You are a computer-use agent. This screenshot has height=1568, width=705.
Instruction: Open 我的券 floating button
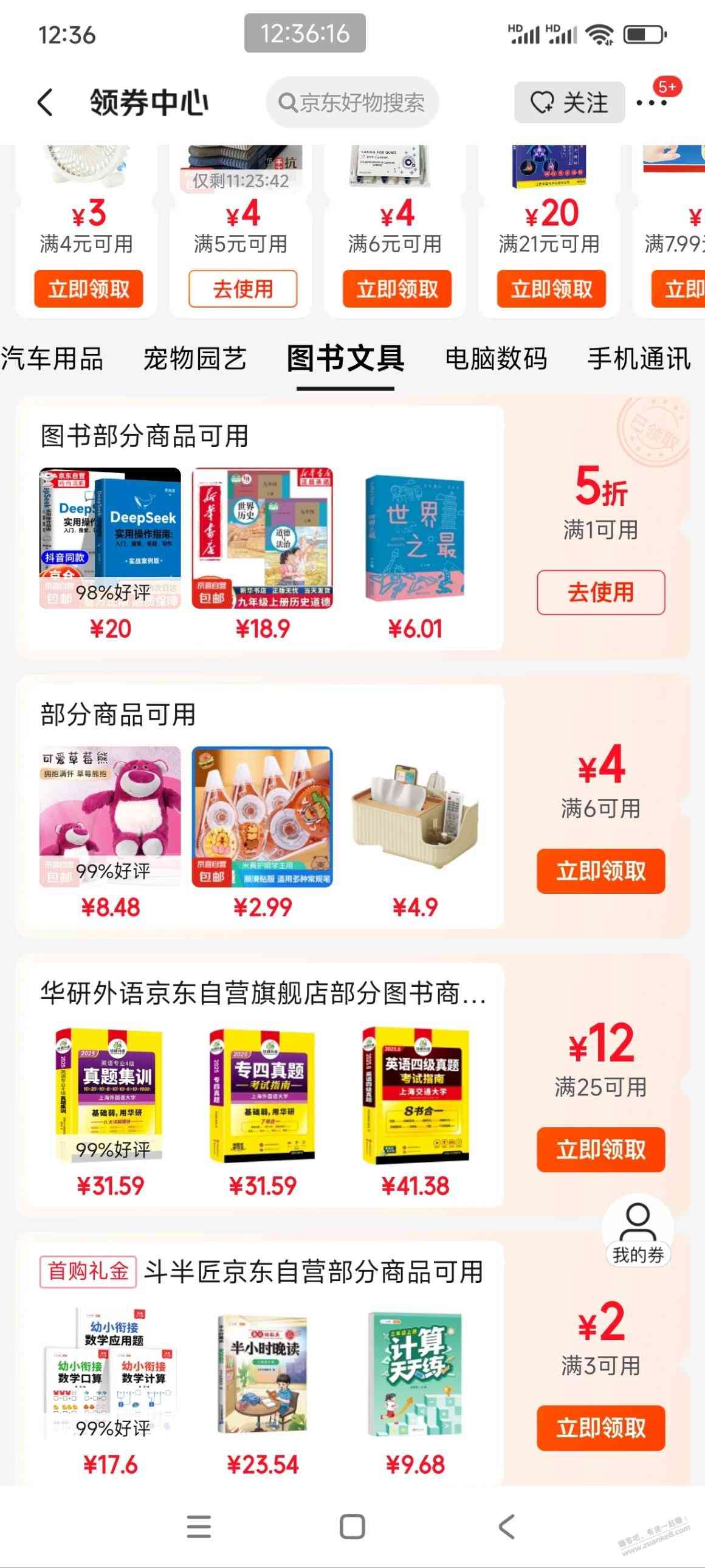(638, 1231)
